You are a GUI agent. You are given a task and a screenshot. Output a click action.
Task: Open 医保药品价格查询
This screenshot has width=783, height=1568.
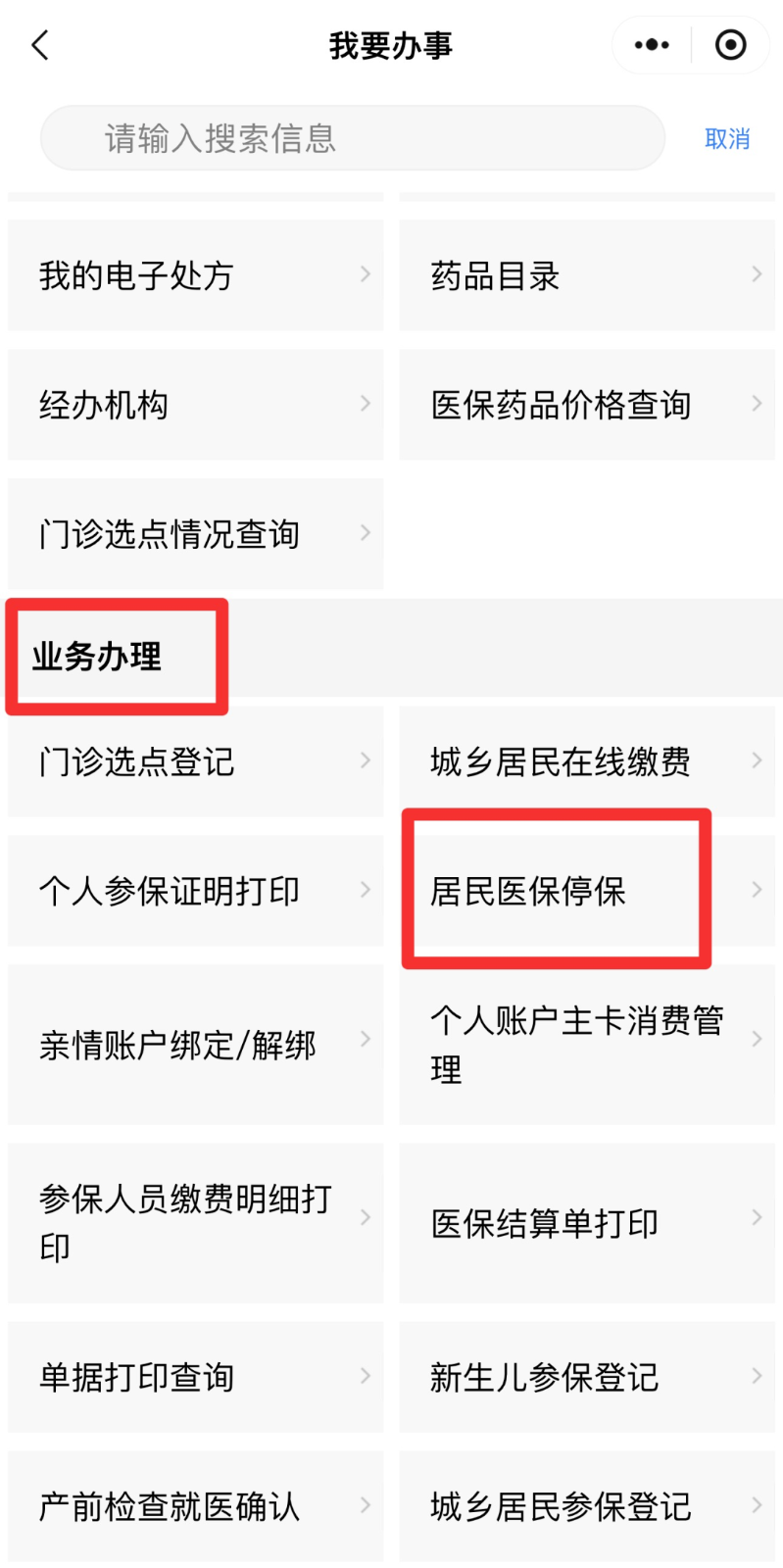coord(586,405)
